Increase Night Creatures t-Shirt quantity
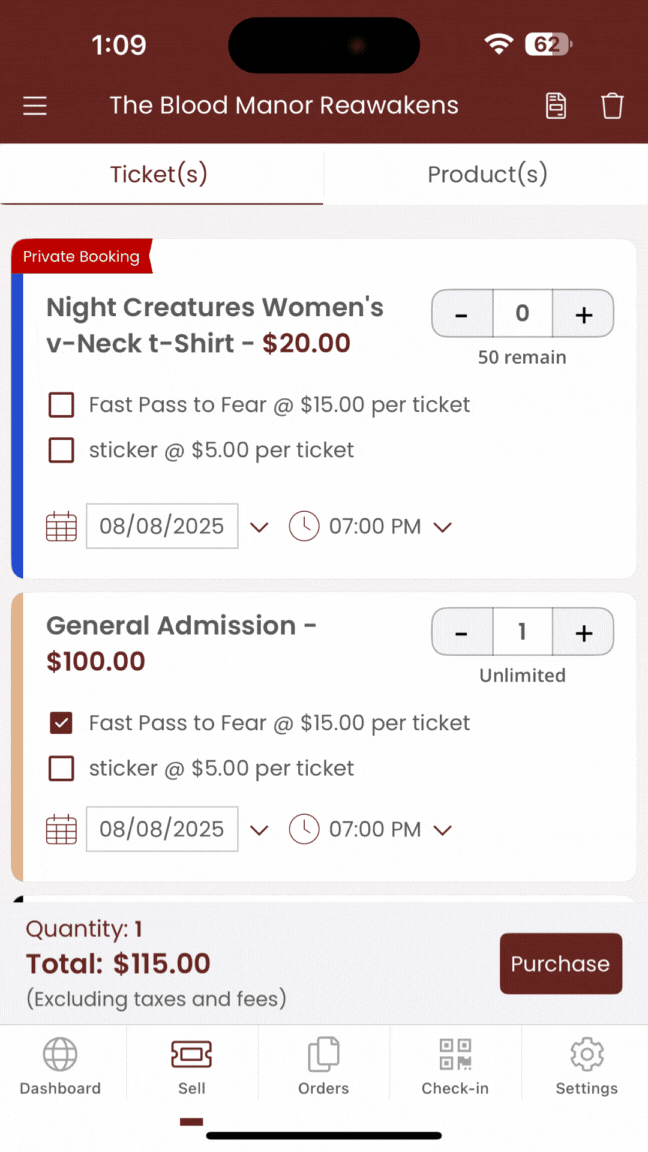 [x=583, y=314]
